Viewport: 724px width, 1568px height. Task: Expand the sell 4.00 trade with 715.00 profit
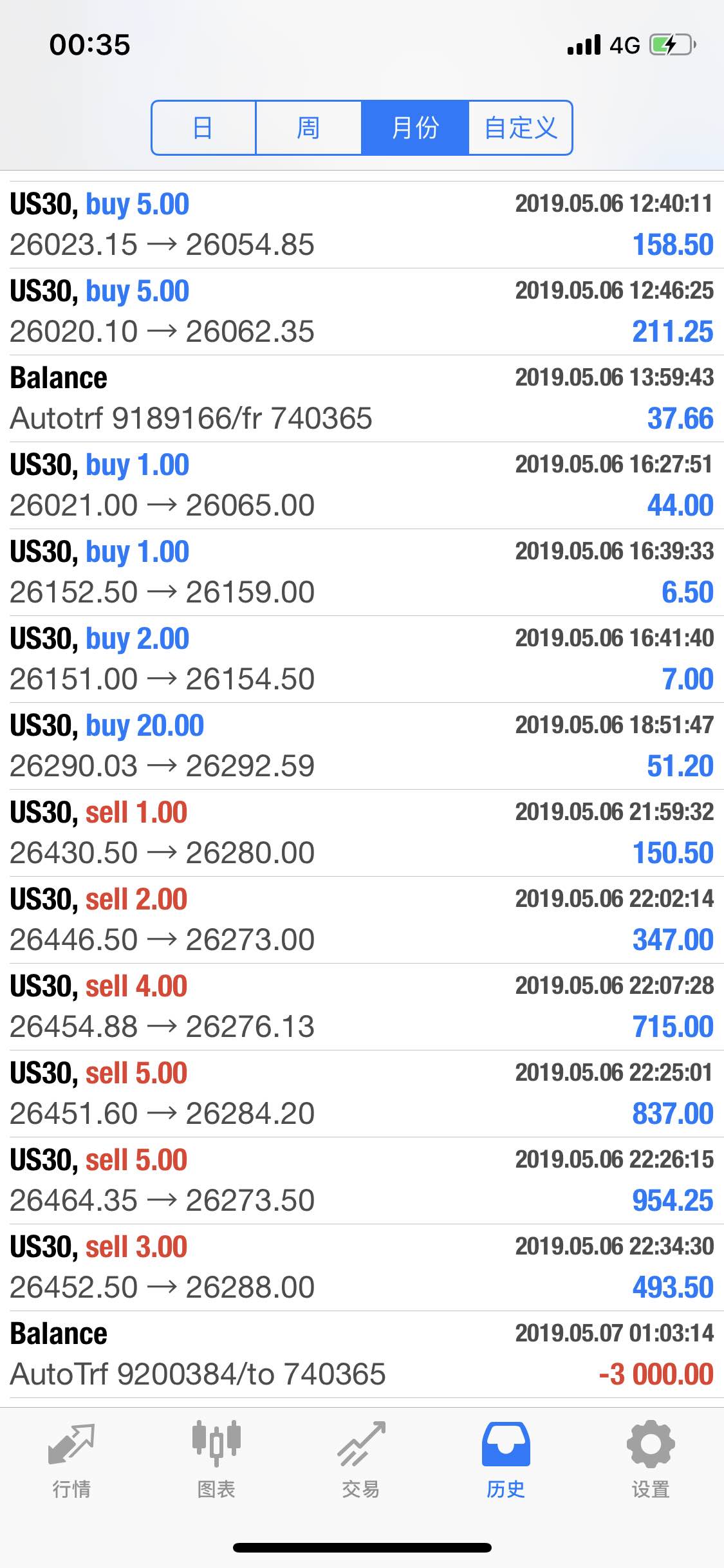pos(362,1007)
